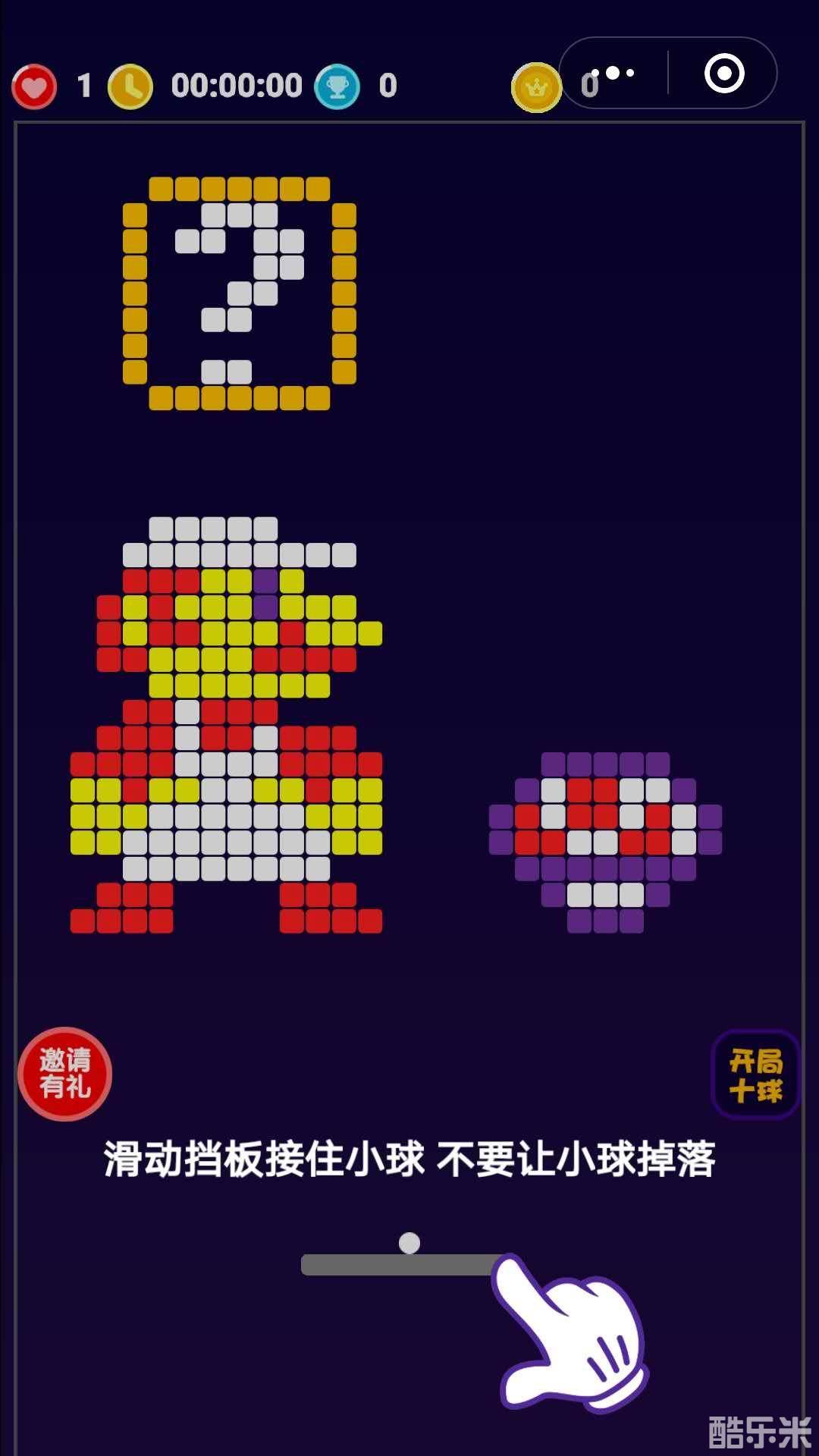Click the yellow clock timer icon
819x1456 pixels.
(x=129, y=85)
